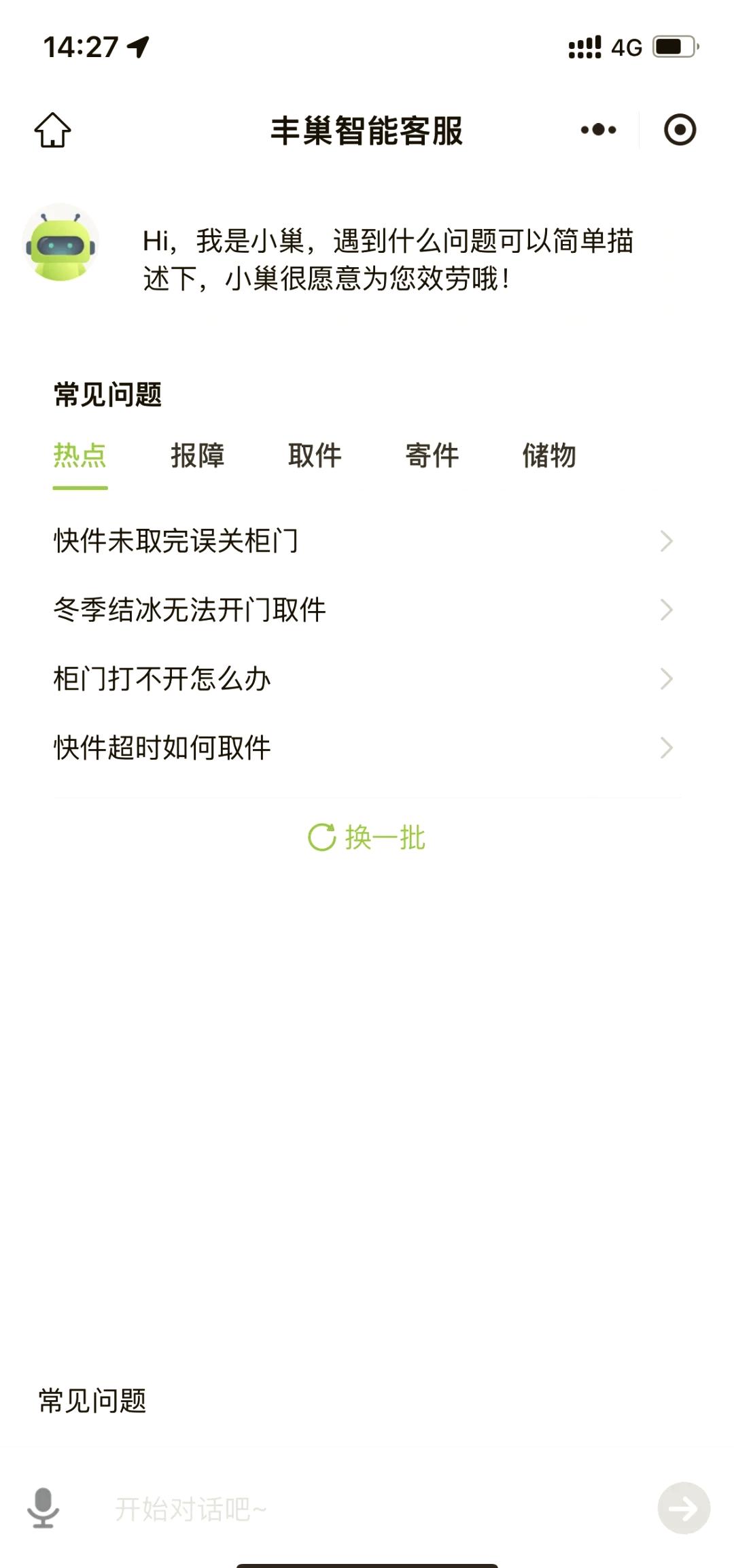Open the 寄件 questions tab
The height and width of the screenshot is (1568, 734).
click(x=432, y=456)
